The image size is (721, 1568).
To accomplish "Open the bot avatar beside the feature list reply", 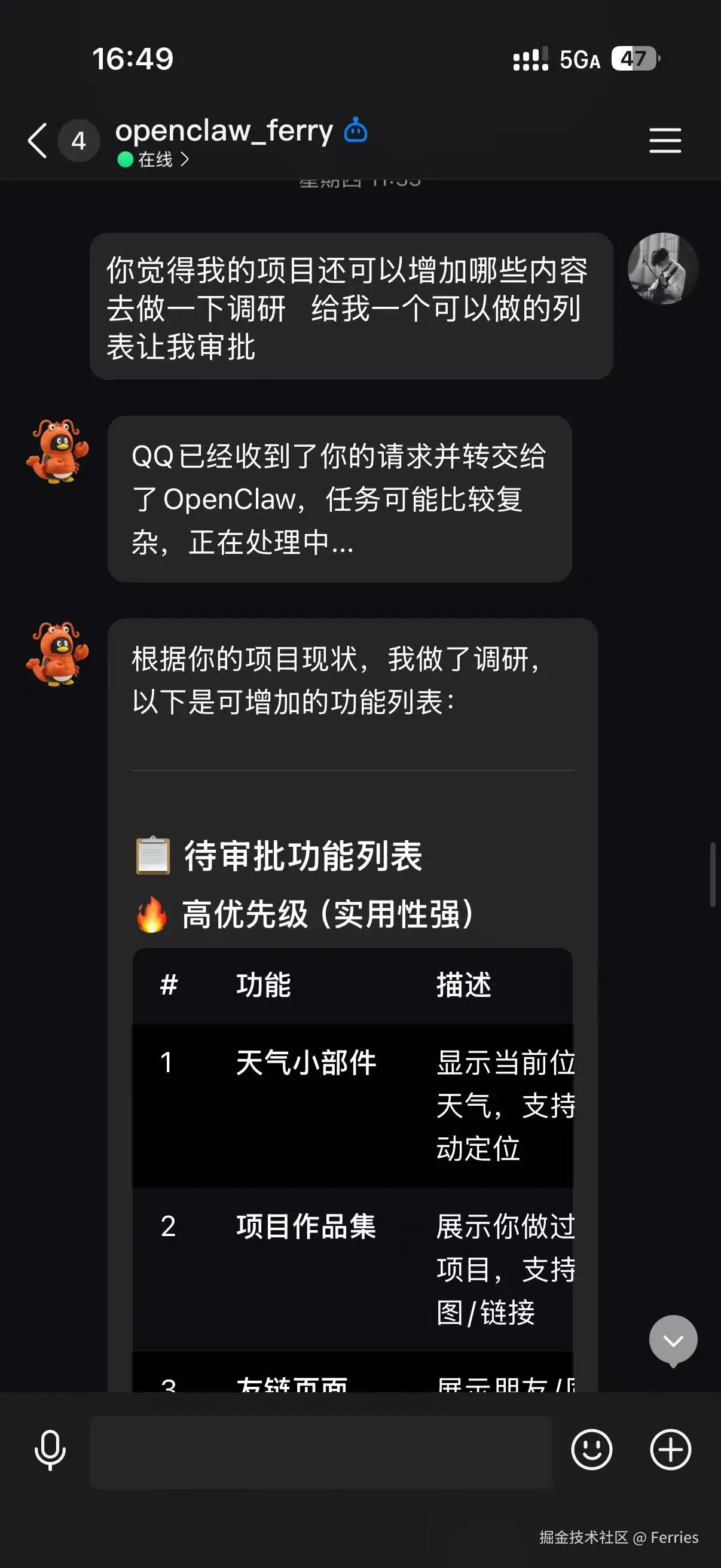I will (x=58, y=654).
